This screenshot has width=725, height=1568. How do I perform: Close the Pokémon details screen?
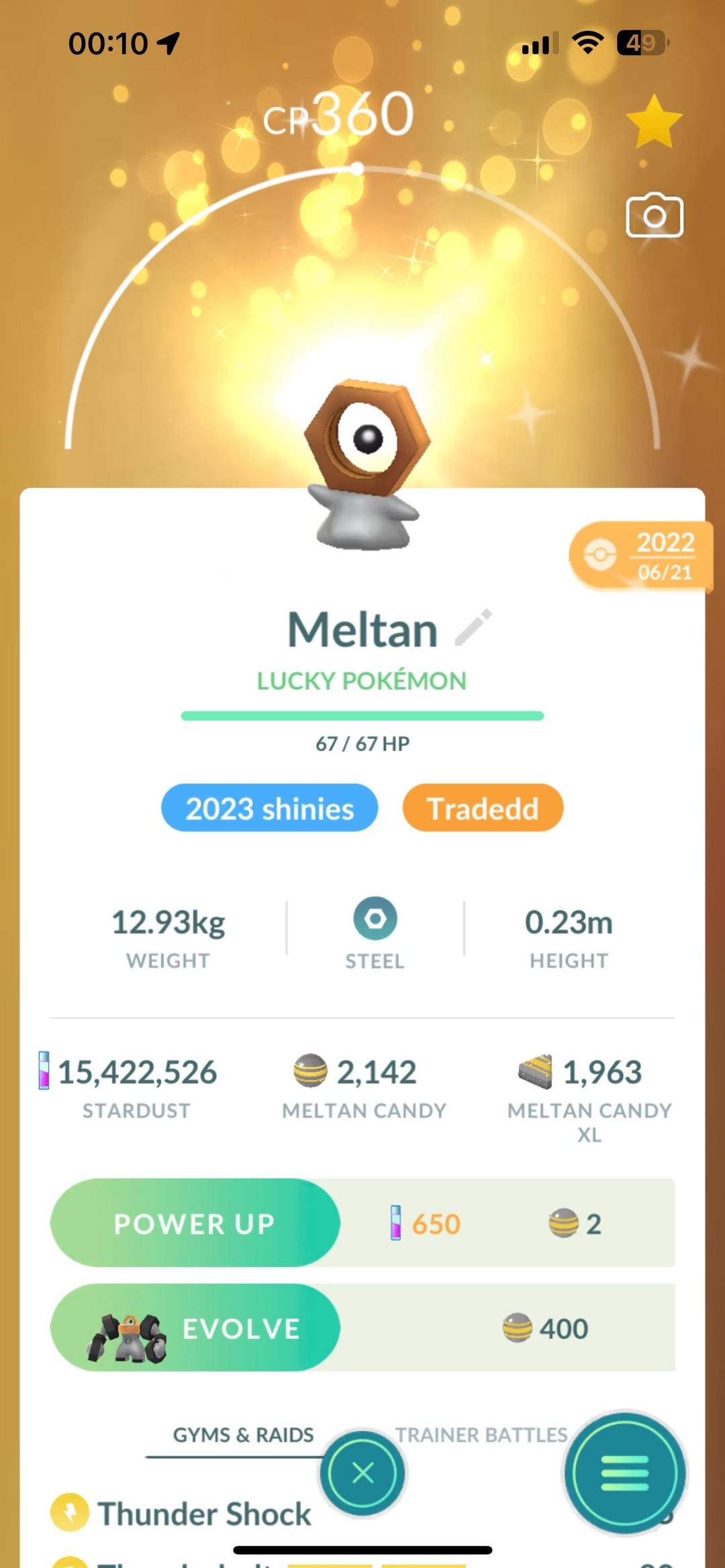click(x=362, y=1473)
